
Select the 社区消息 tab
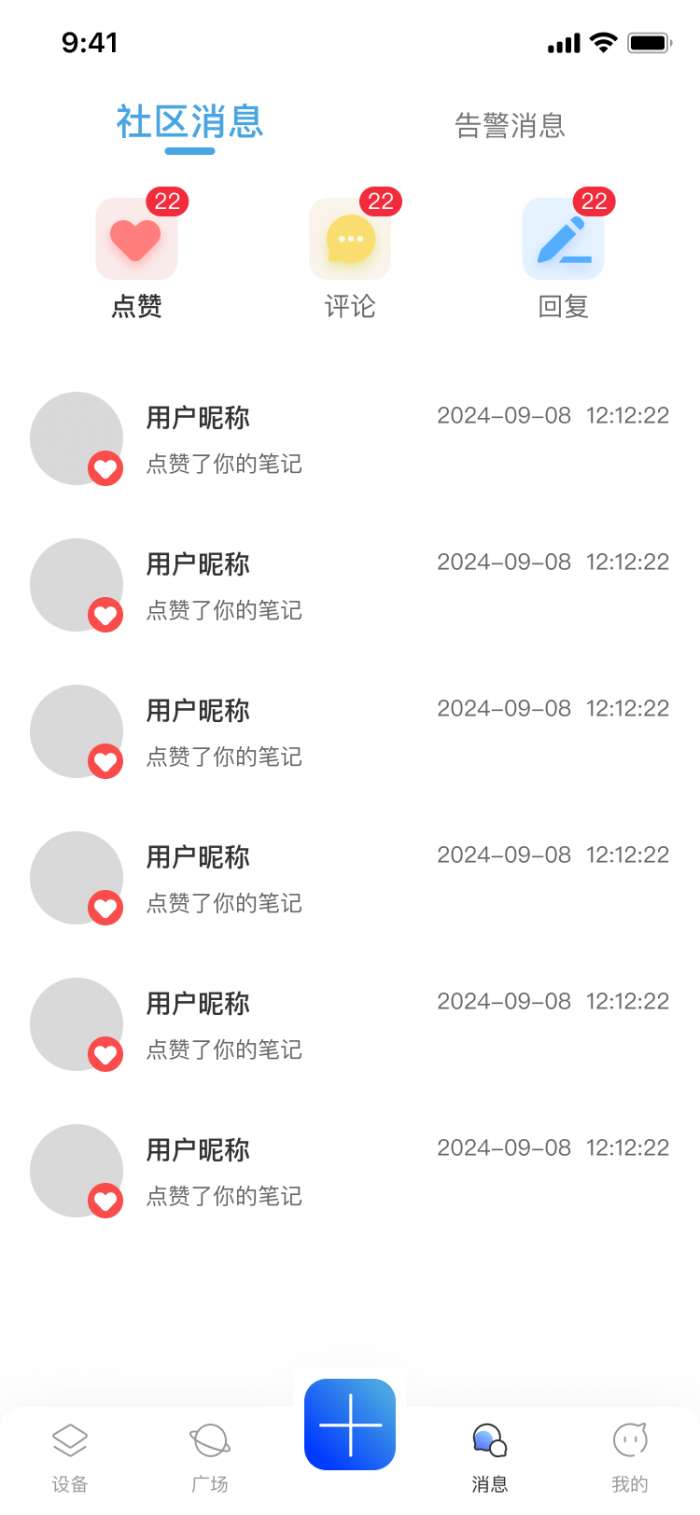190,123
